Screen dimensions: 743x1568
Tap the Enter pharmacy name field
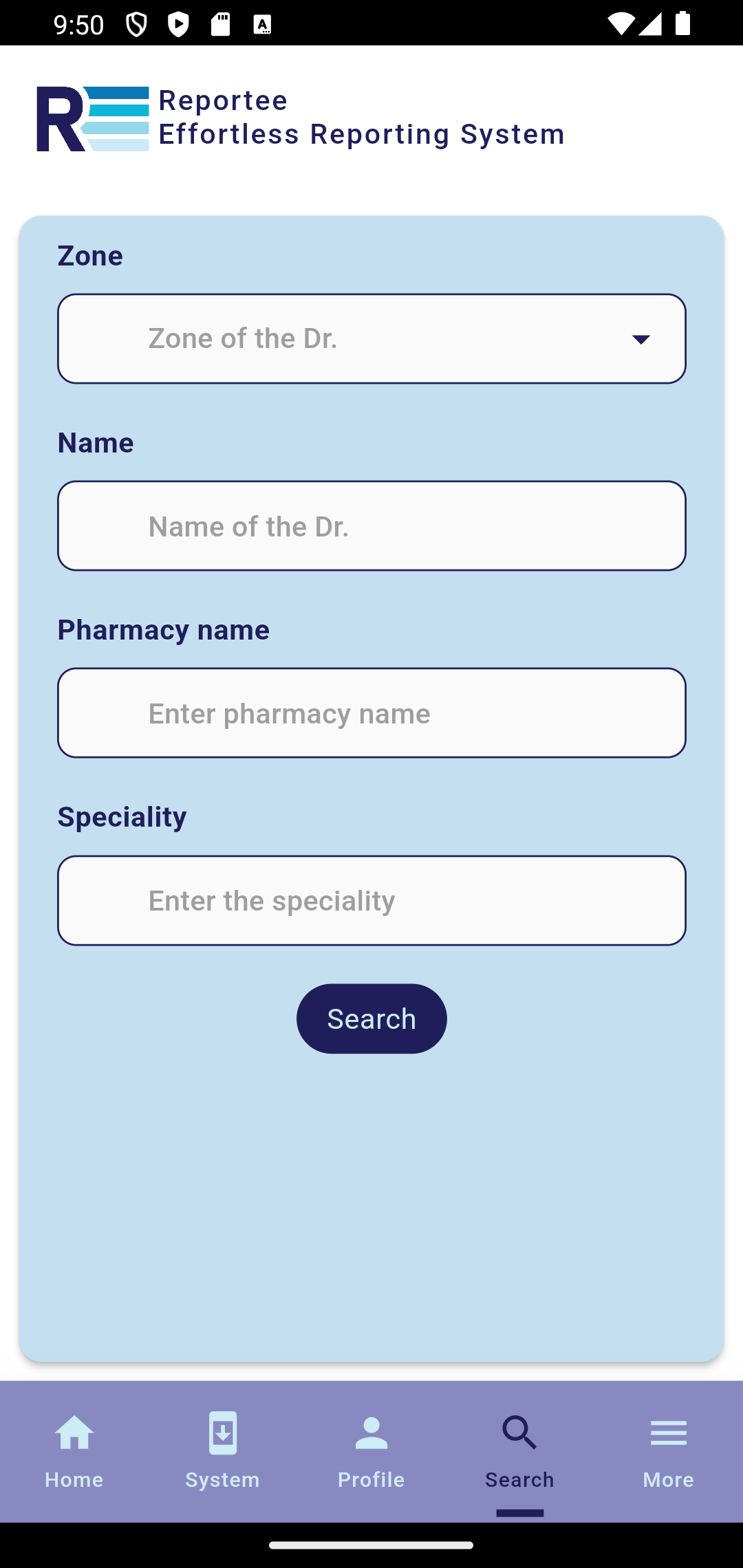tap(371, 713)
